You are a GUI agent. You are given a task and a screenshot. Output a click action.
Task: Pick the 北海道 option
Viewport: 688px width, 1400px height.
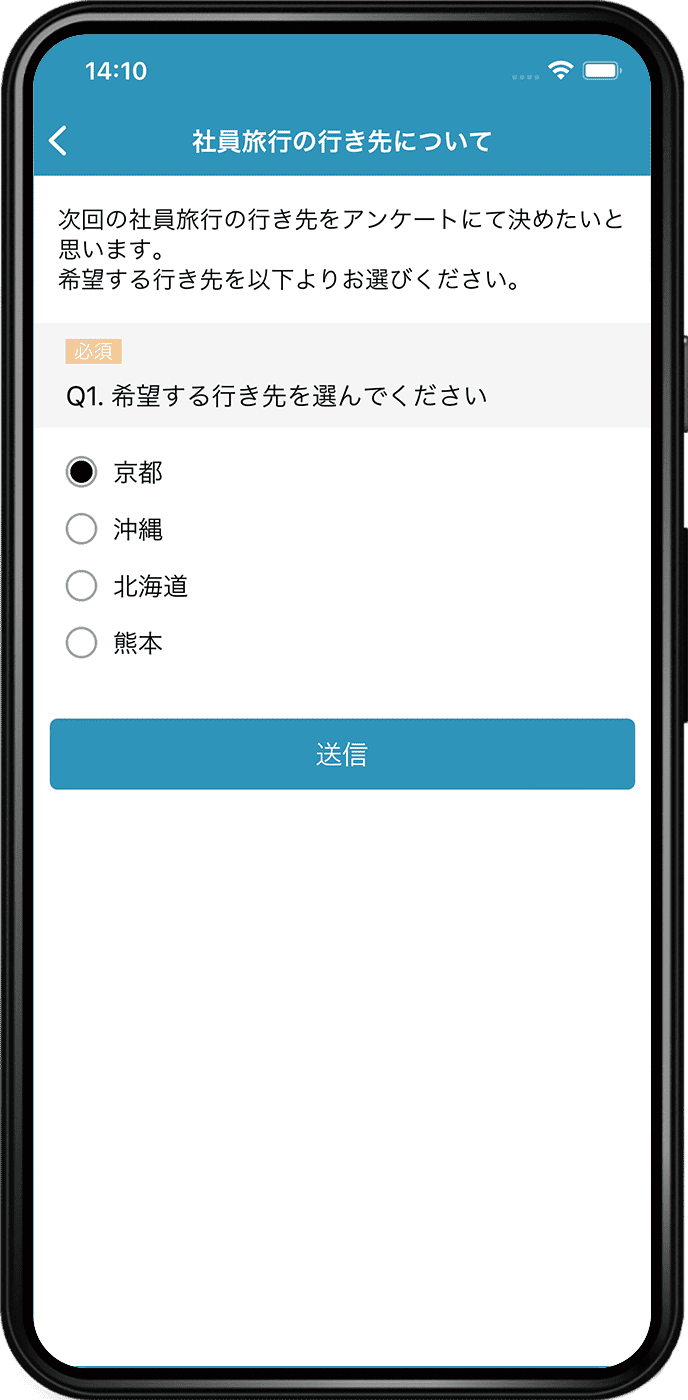click(x=81, y=586)
